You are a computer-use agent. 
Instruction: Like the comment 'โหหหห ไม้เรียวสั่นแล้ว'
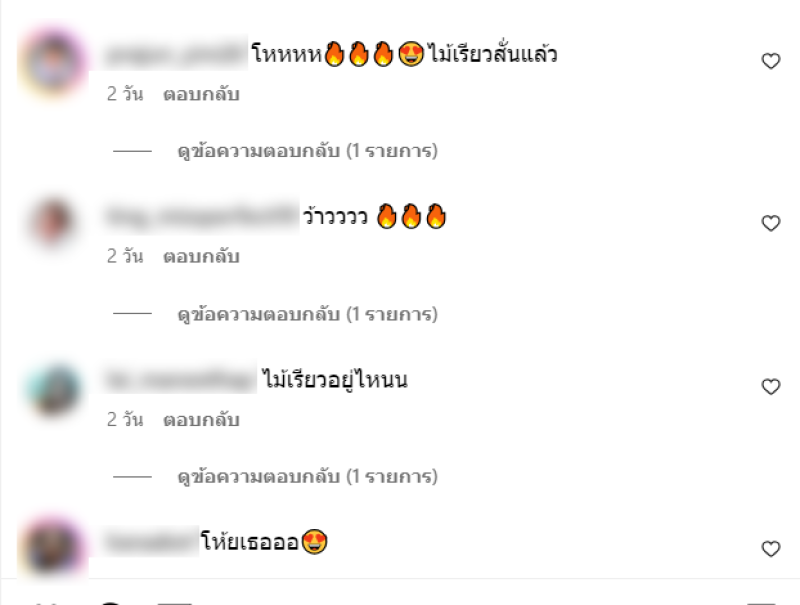[770, 62]
